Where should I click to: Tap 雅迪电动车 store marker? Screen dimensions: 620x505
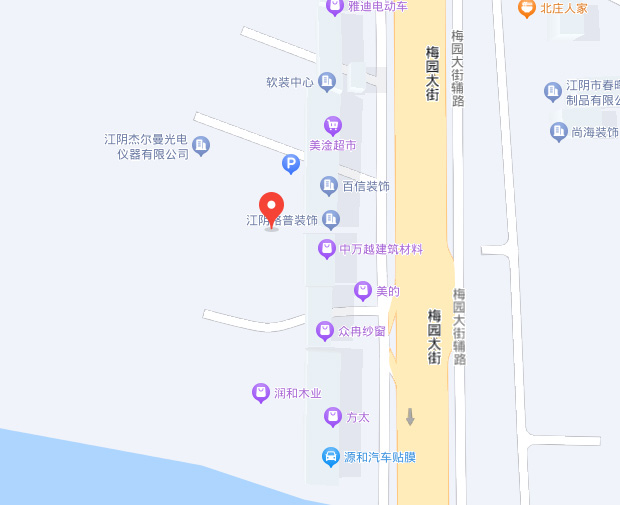pyautogui.click(x=335, y=7)
